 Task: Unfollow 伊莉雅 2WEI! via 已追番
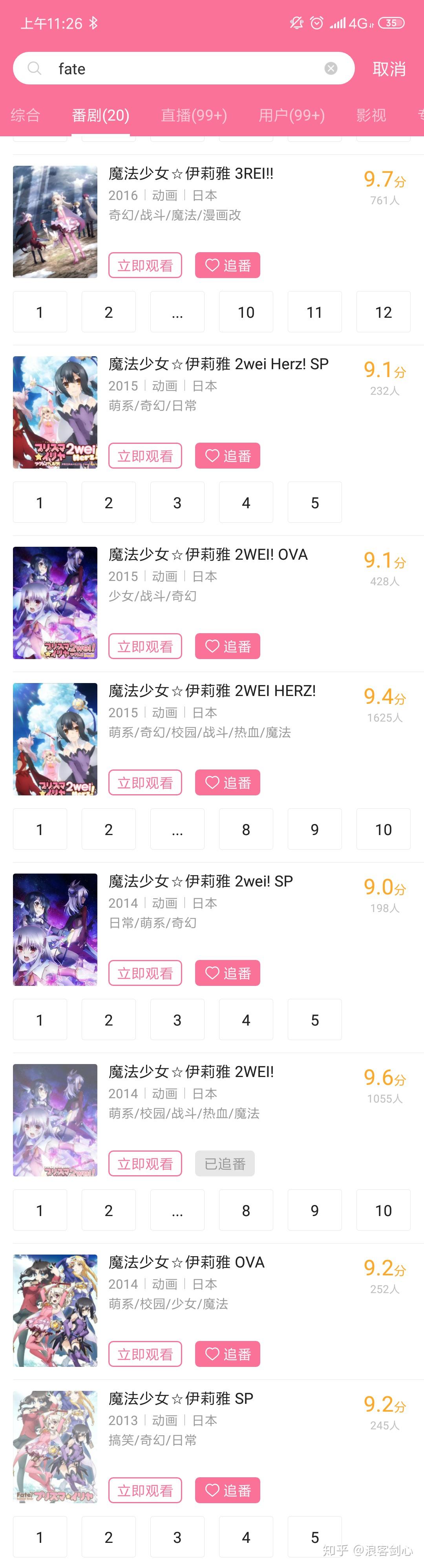click(225, 1164)
